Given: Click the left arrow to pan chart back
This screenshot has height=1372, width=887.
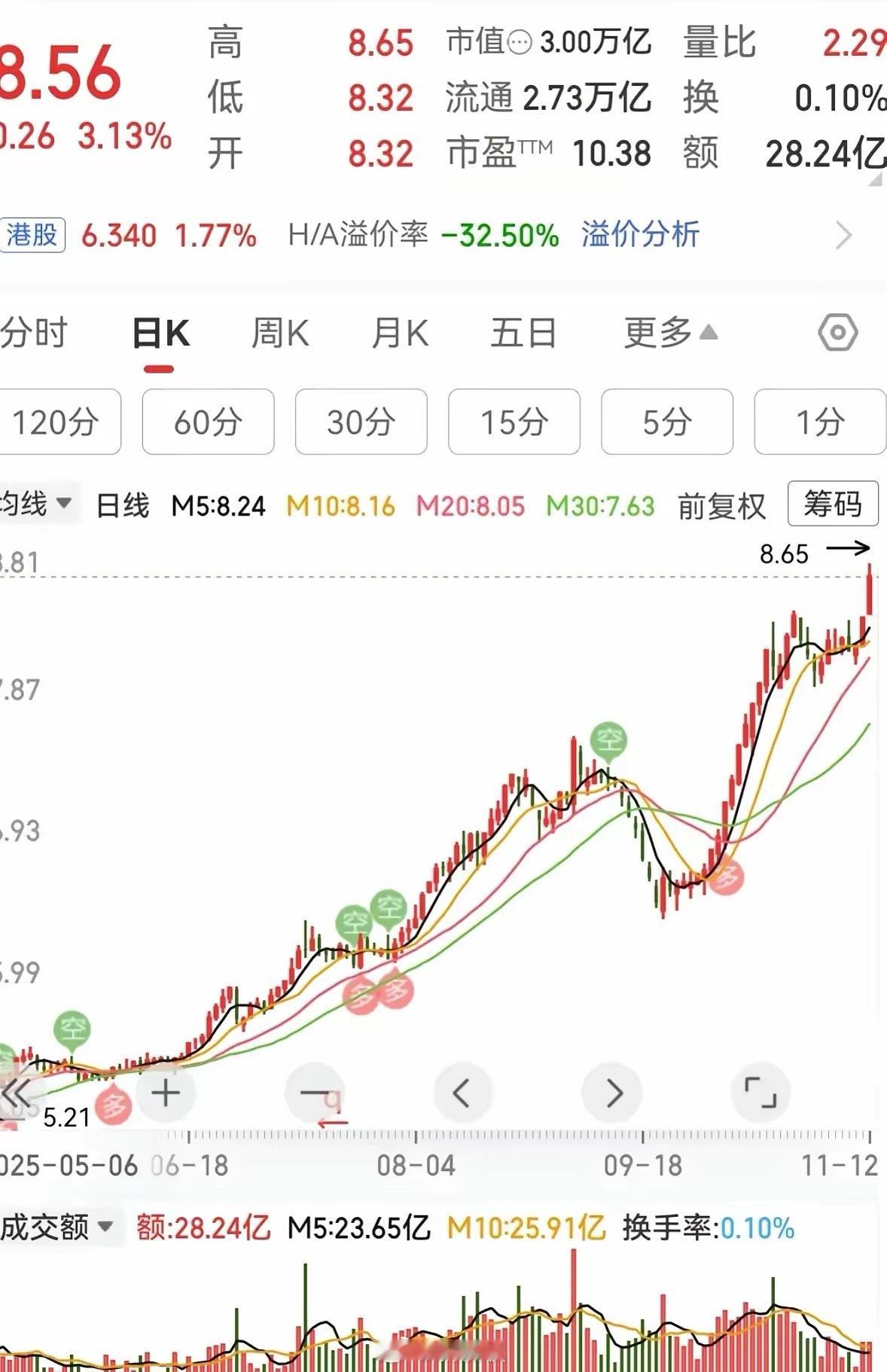Looking at the screenshot, I should tap(463, 1093).
